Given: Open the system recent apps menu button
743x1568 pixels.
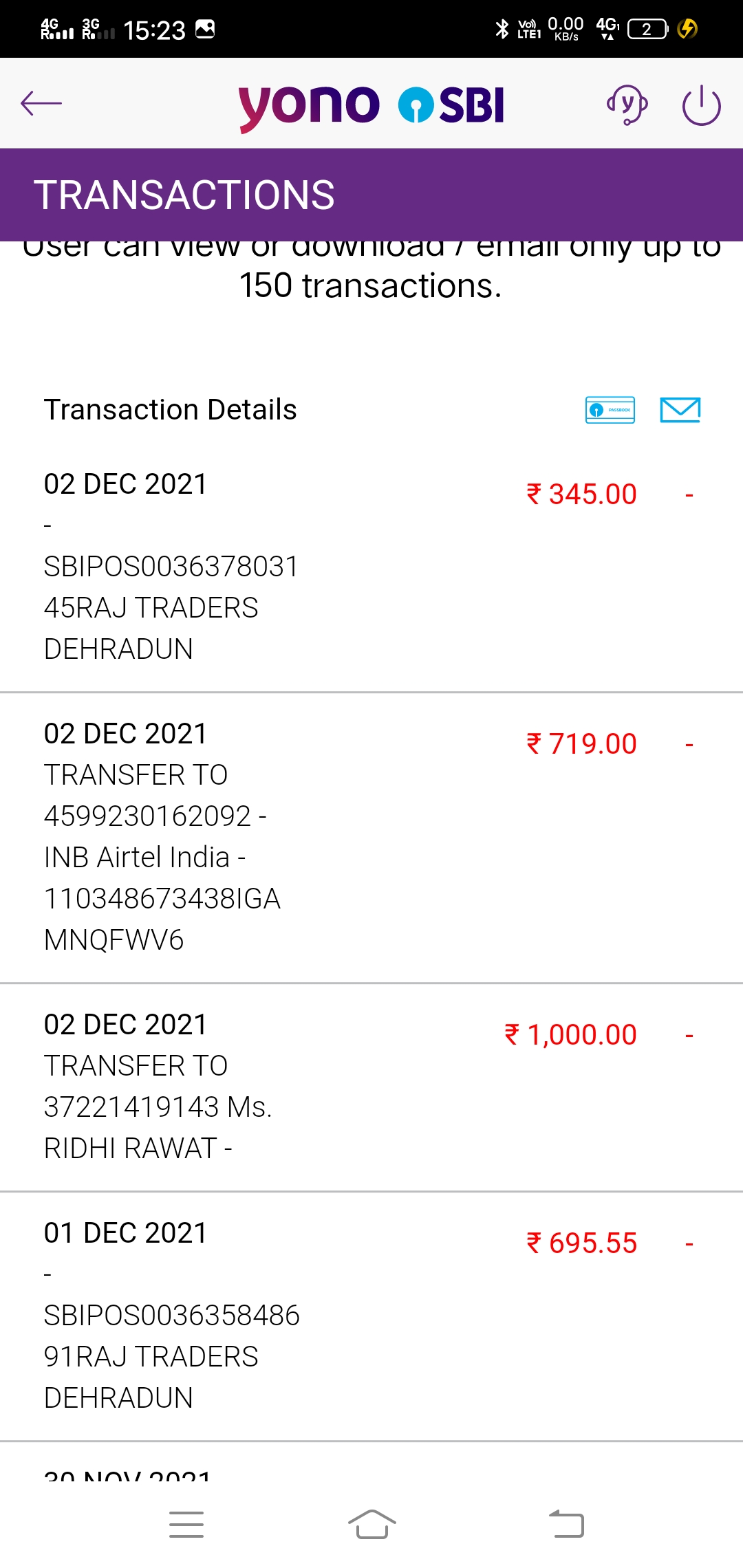Looking at the screenshot, I should point(186,1524).
